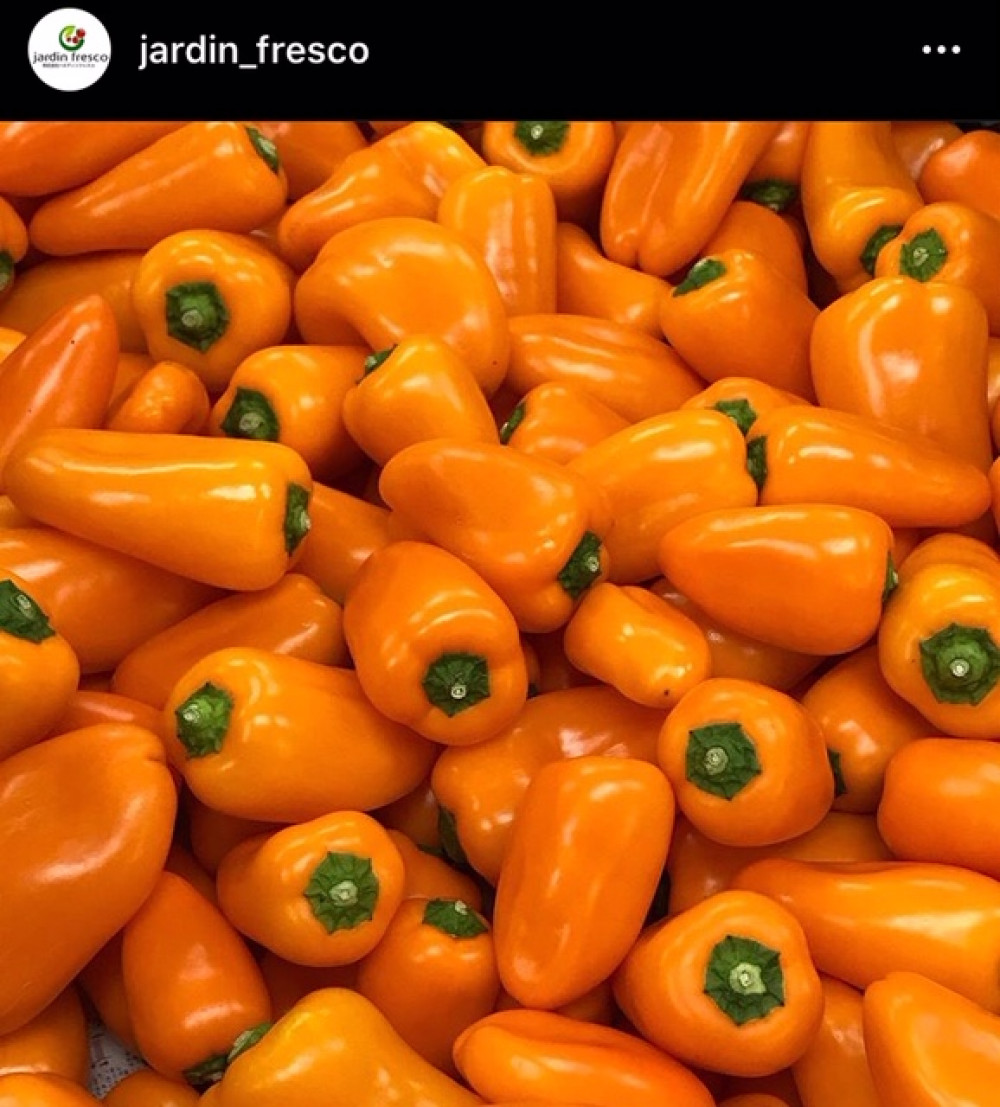Tap the jardin_fresco username
Image resolution: width=1000 pixels, height=1107 pixels.
[x=254, y=51]
